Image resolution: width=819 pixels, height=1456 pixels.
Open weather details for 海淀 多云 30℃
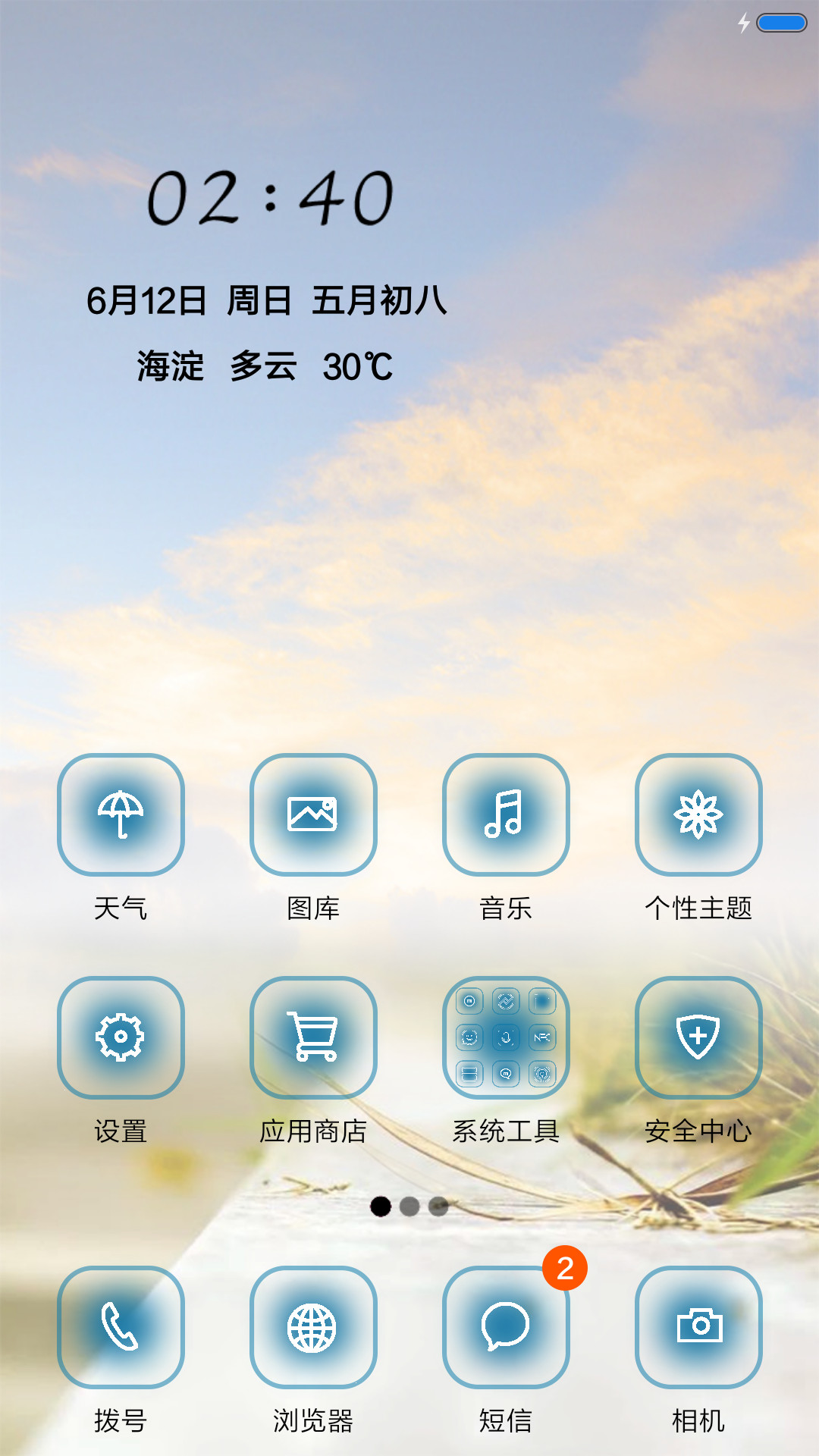265,367
